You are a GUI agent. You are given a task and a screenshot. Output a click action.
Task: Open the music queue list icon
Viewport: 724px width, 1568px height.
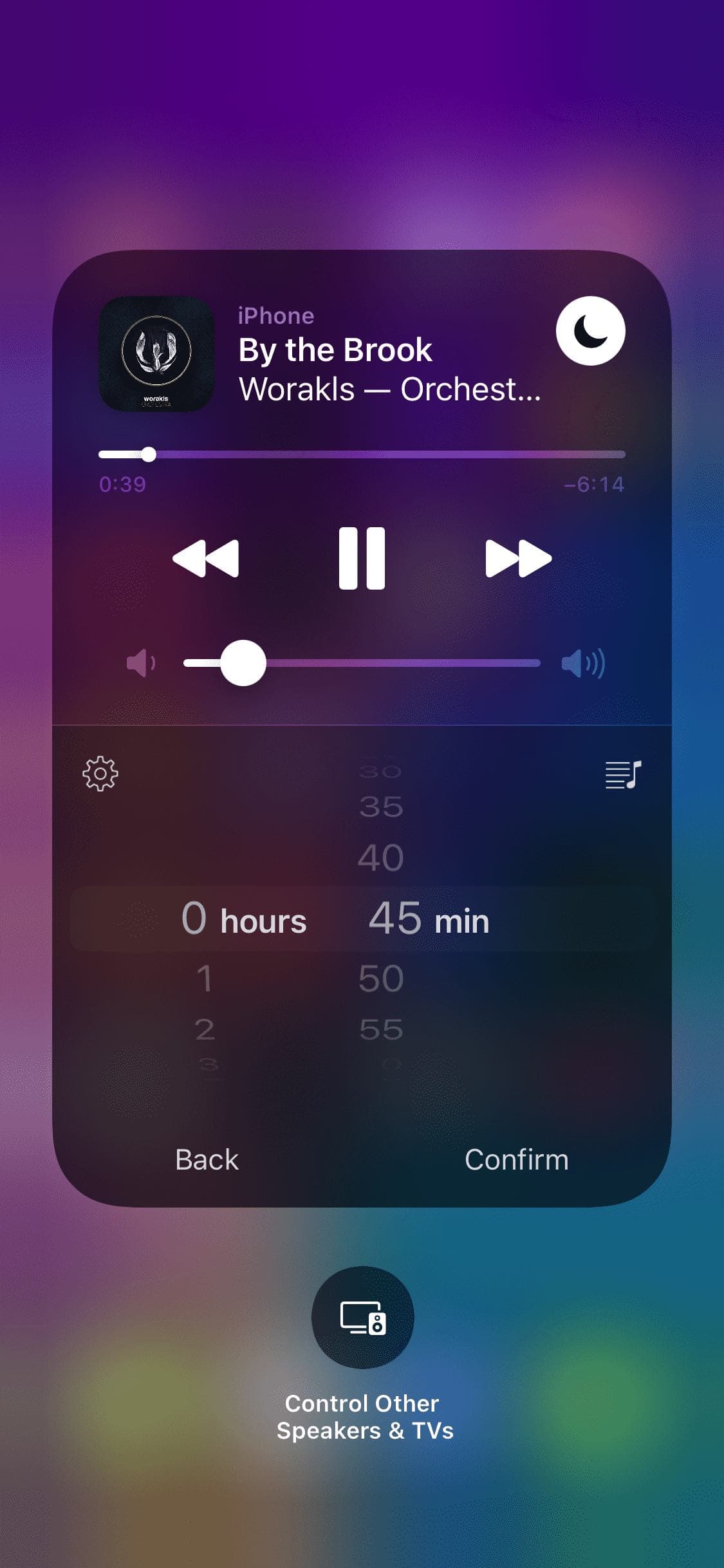coord(623,774)
